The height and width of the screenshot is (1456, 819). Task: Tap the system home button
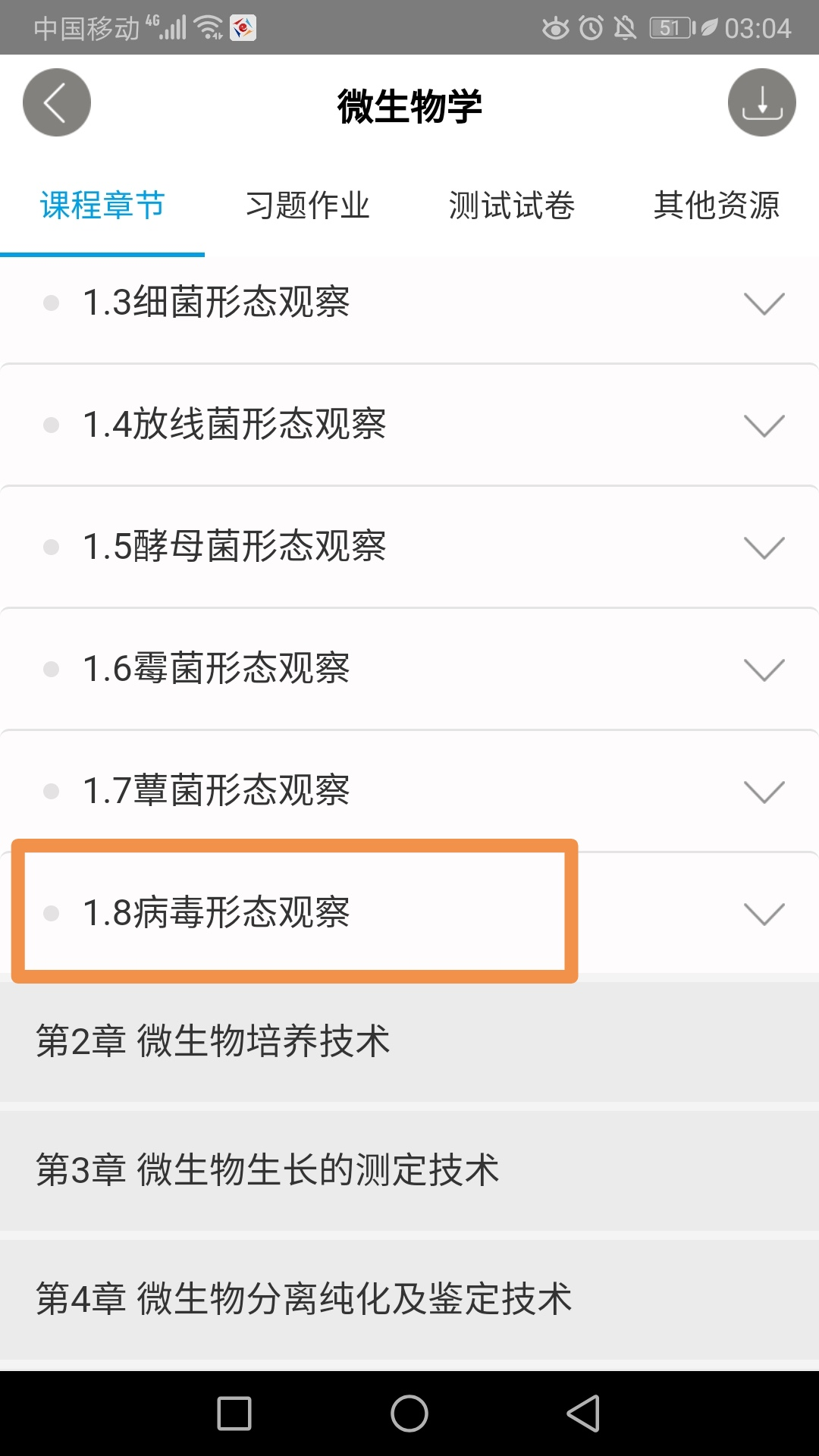(x=409, y=1414)
